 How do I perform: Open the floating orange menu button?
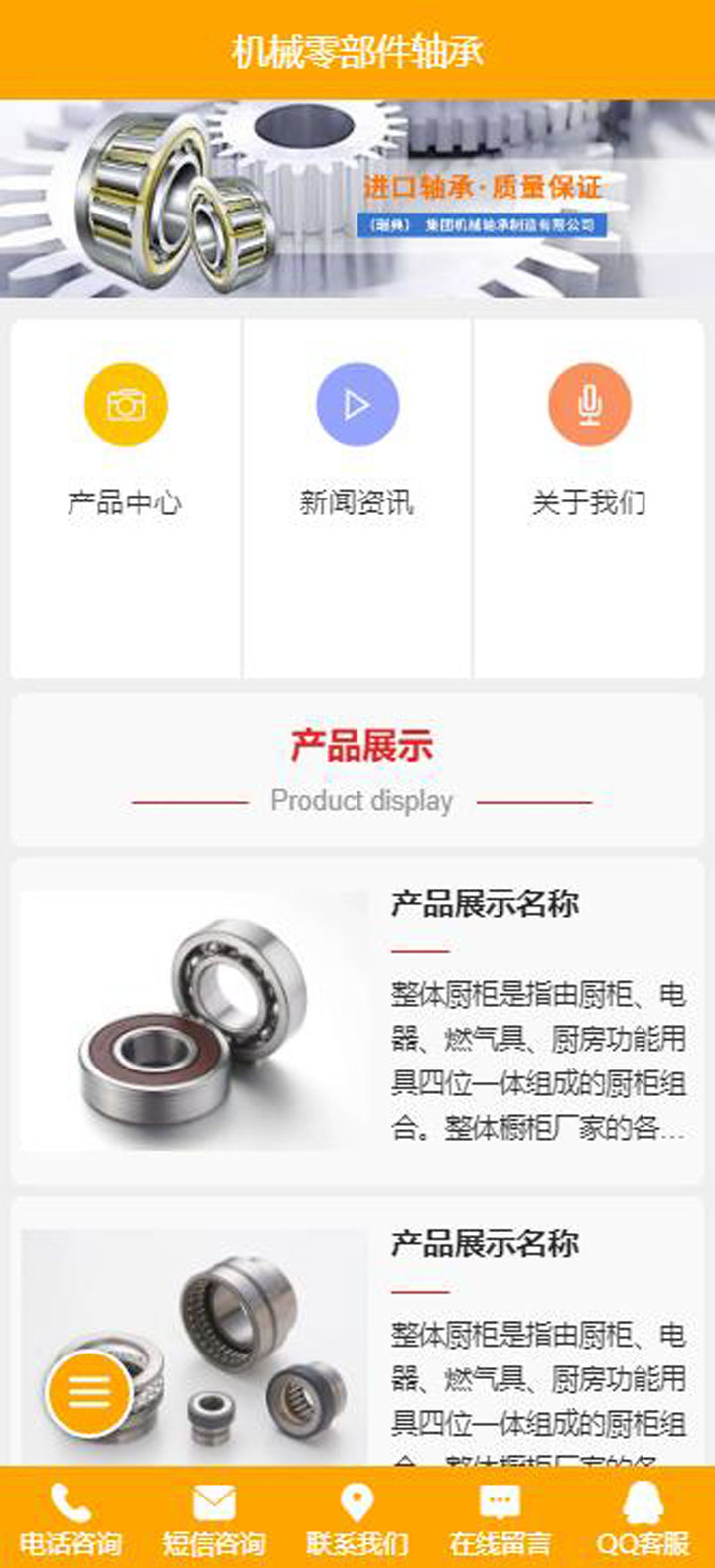pos(89,1393)
